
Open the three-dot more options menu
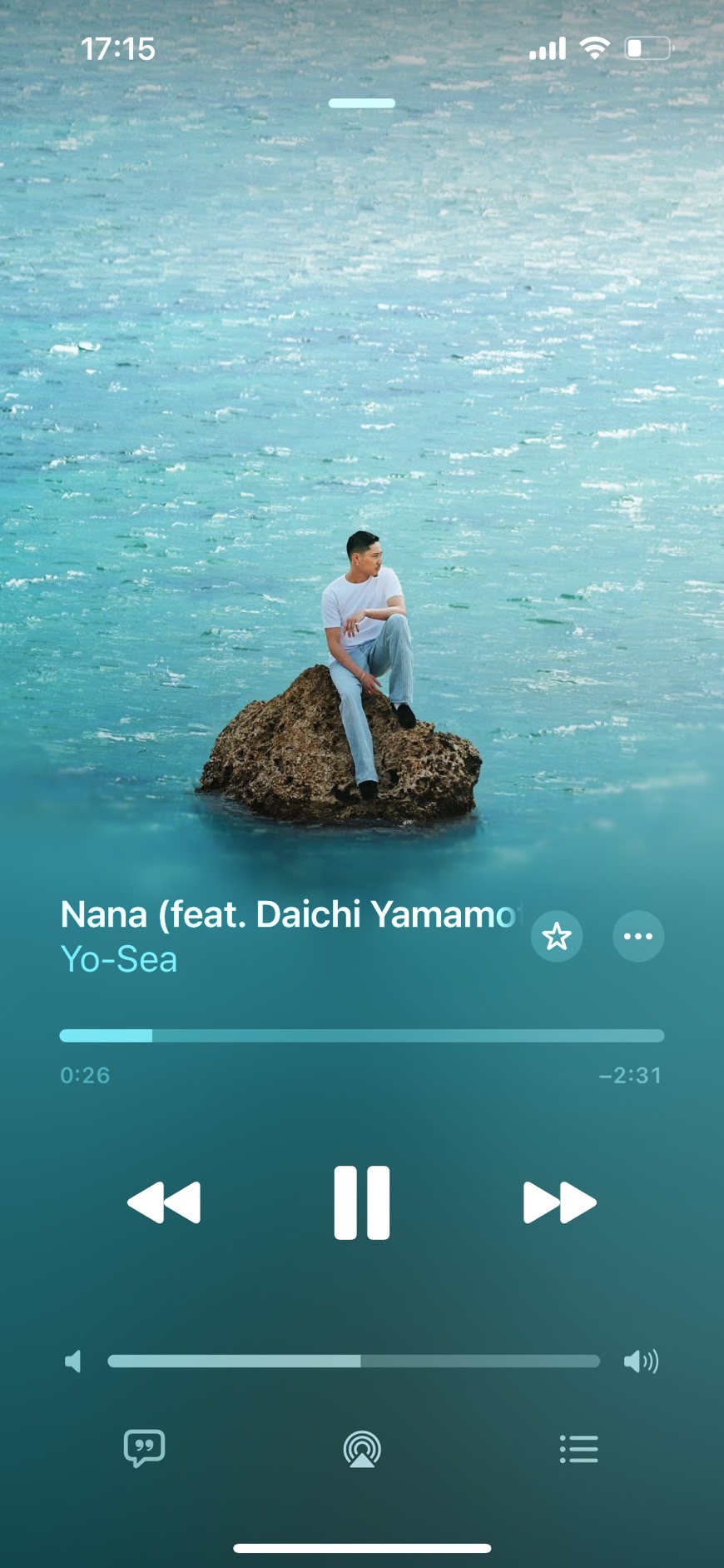[638, 937]
